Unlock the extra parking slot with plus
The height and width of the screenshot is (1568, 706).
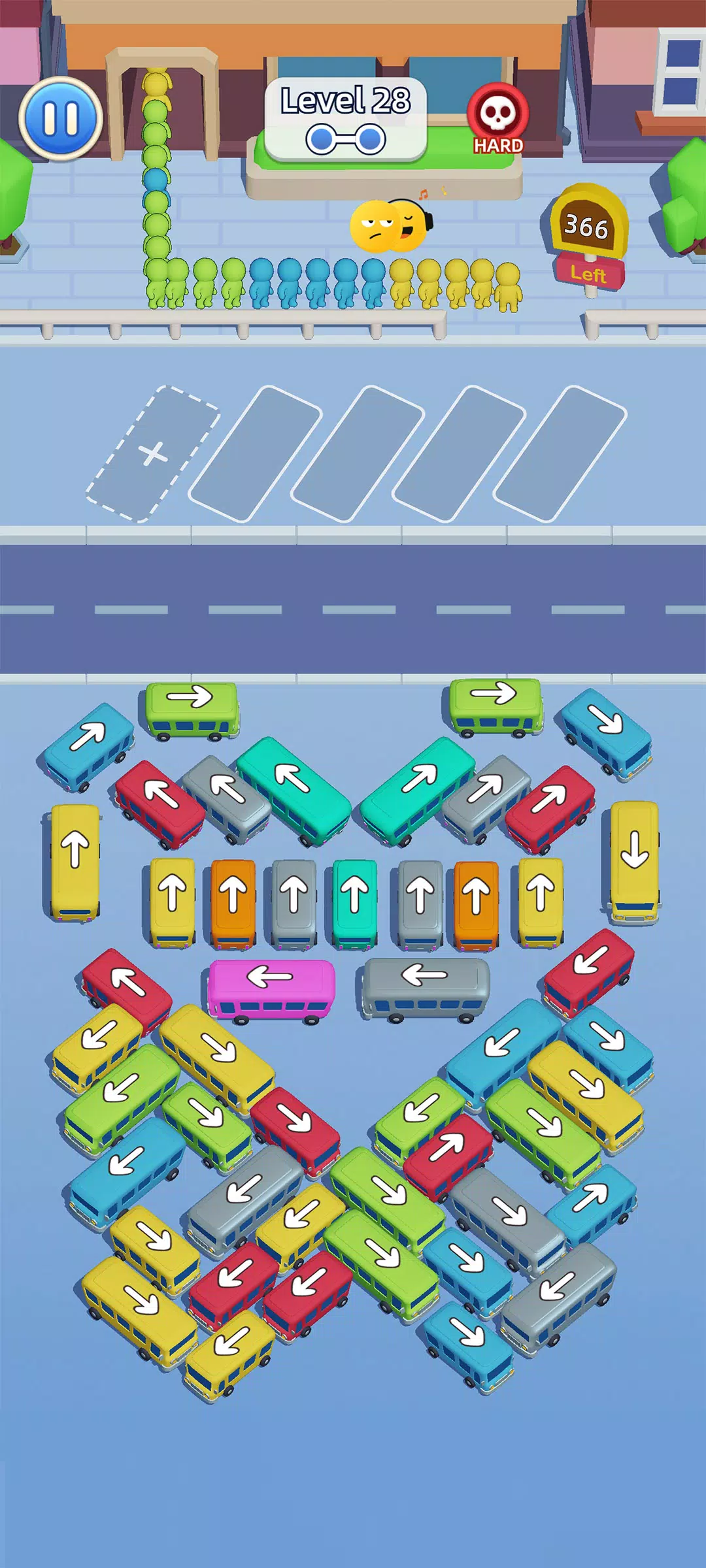153,453
